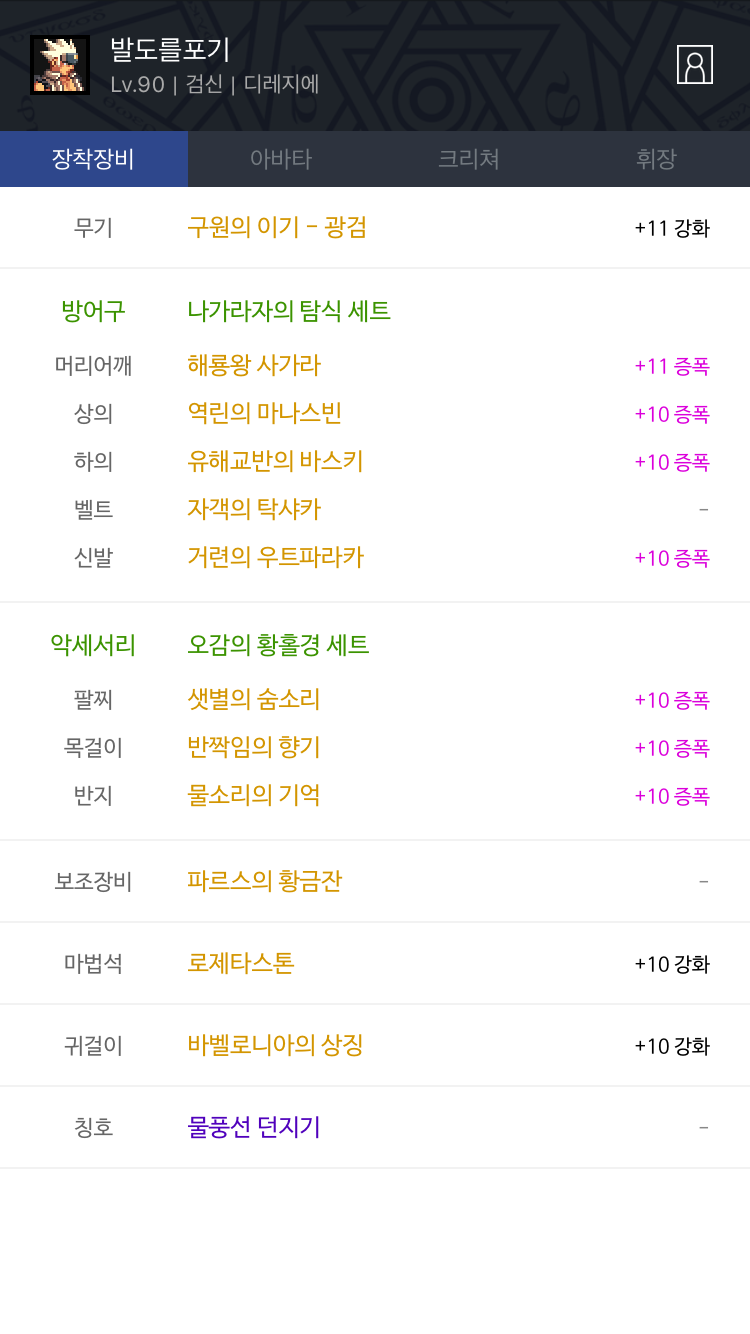Open 로제타스톤 magic stone
Viewport: 750px width, 1334px height.
(241, 963)
